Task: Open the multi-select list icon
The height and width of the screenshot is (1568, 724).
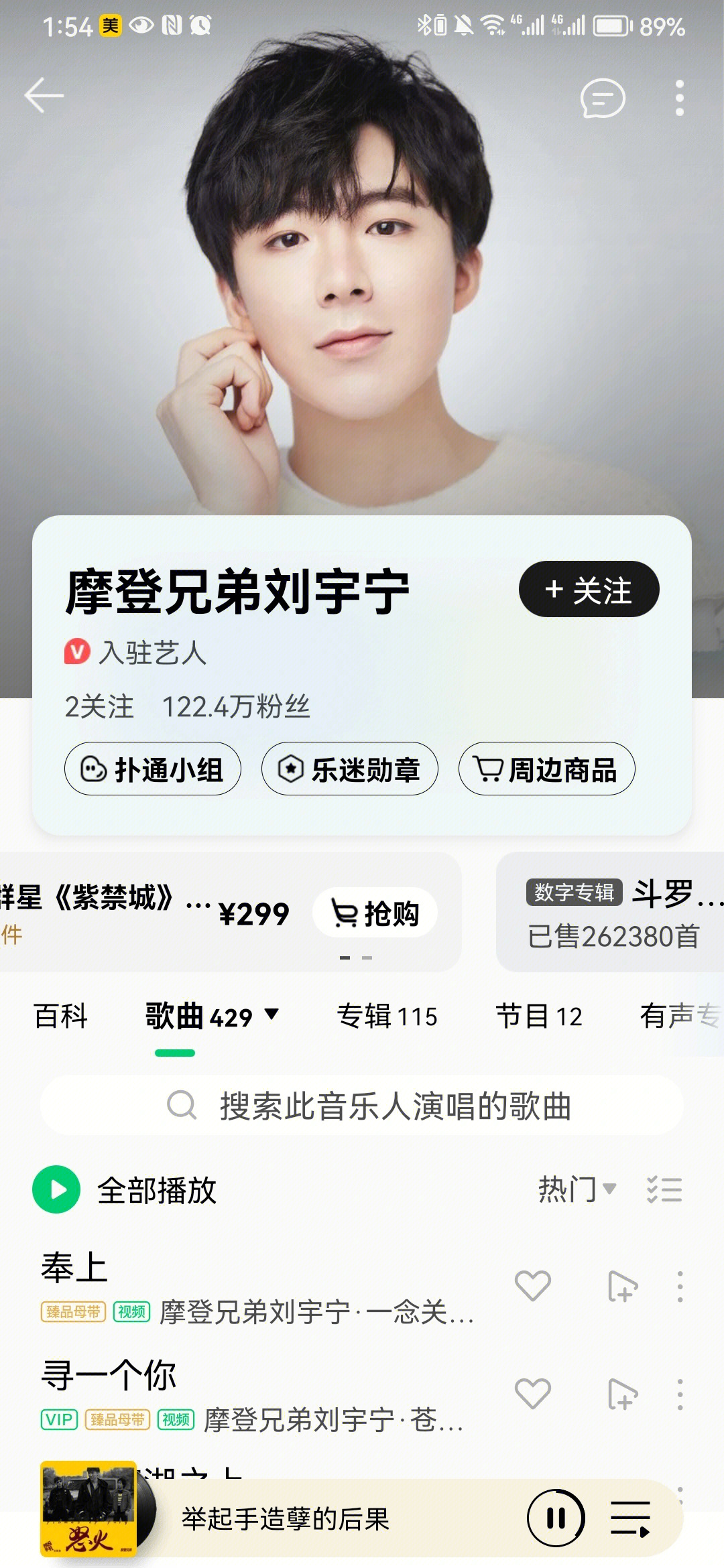Action: click(664, 1189)
